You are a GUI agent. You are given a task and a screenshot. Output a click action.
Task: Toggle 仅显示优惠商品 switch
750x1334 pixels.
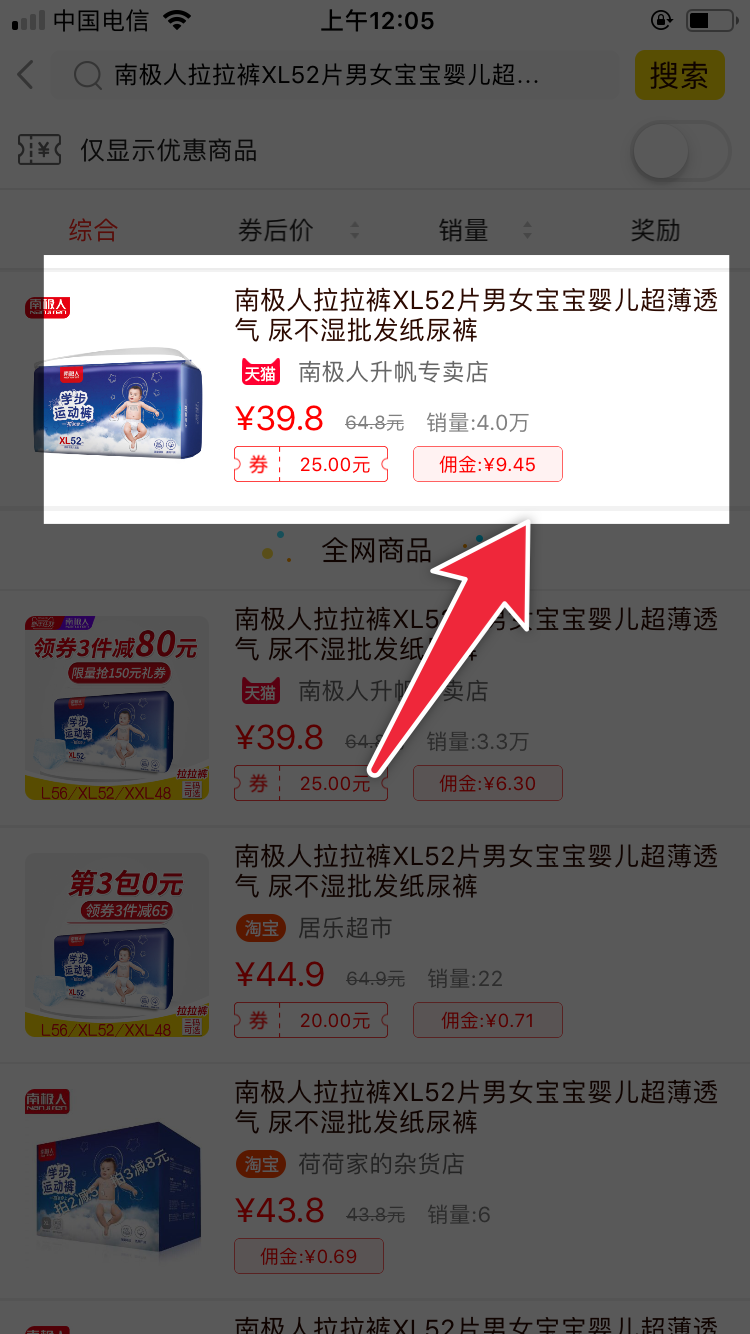tap(680, 151)
